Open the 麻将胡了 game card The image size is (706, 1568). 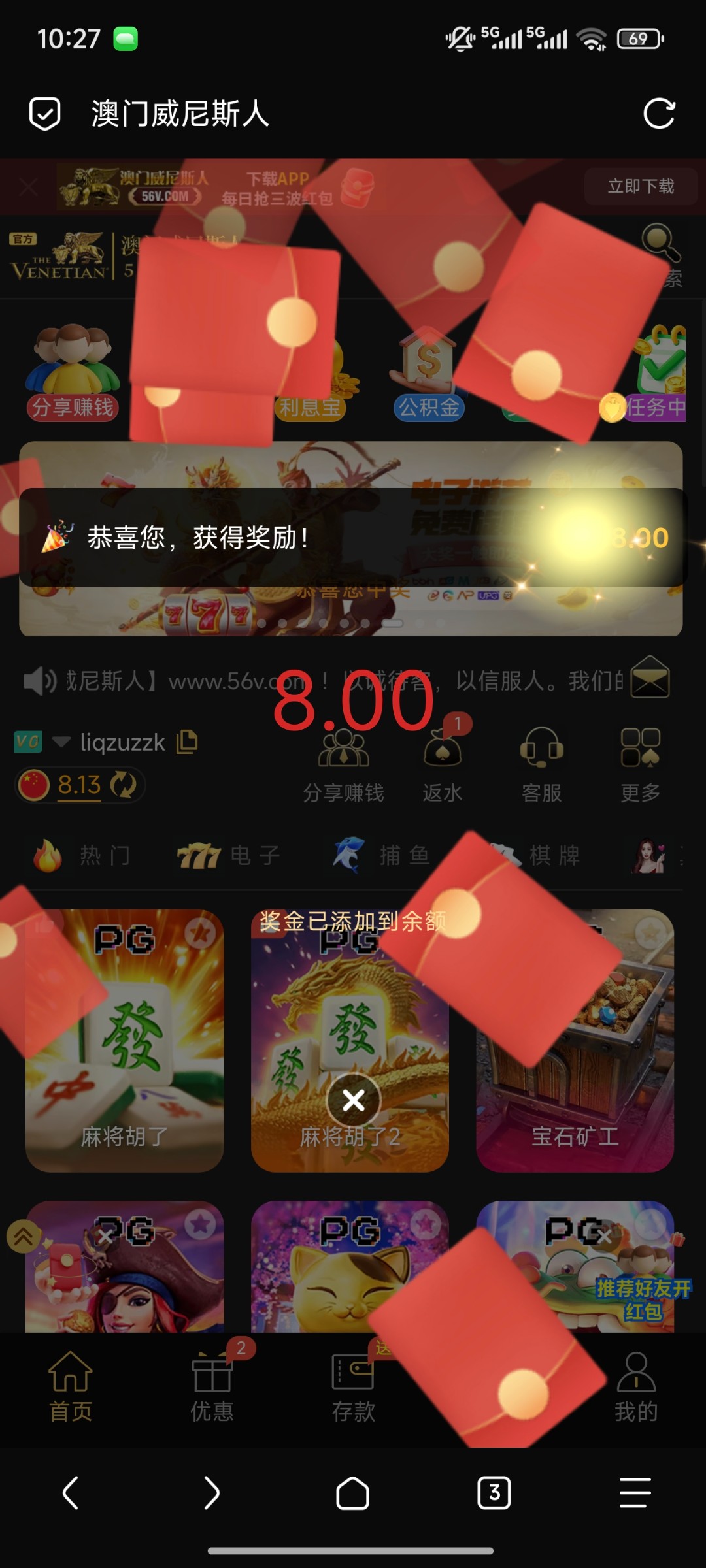(x=124, y=1039)
